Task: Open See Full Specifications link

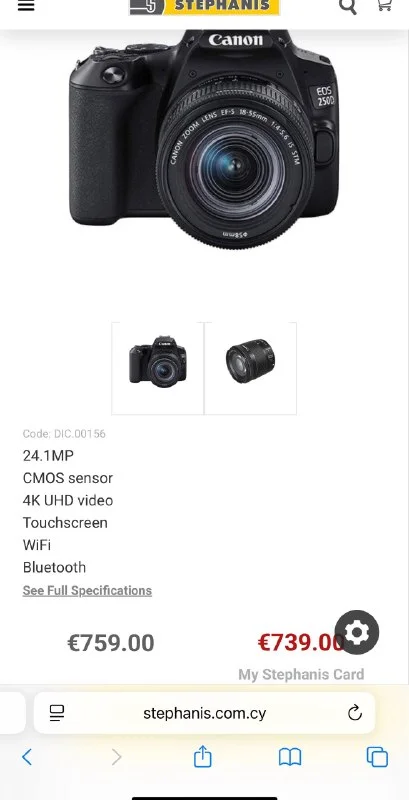Action: pos(87,590)
